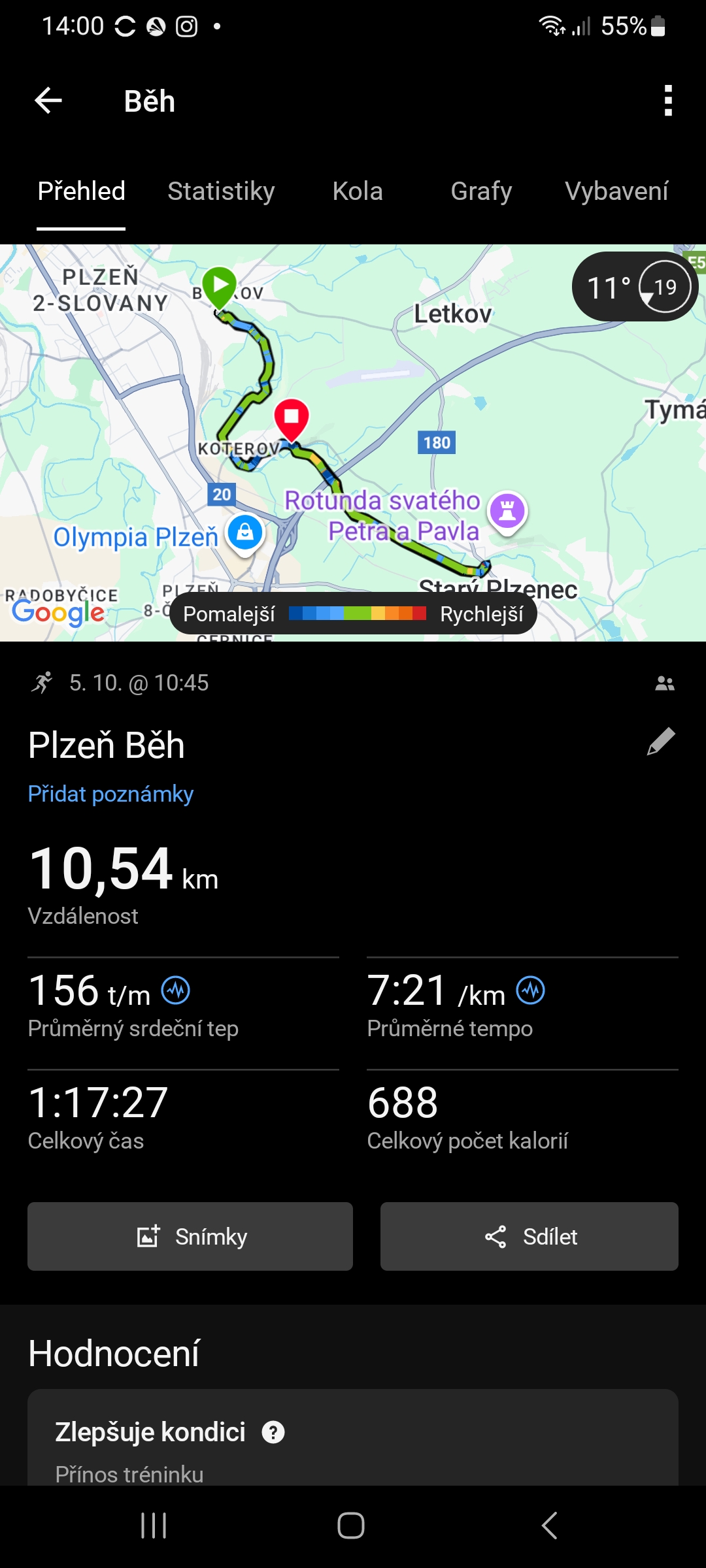View average heart rate insight icon
The width and height of the screenshot is (706, 1568).
[x=176, y=990]
